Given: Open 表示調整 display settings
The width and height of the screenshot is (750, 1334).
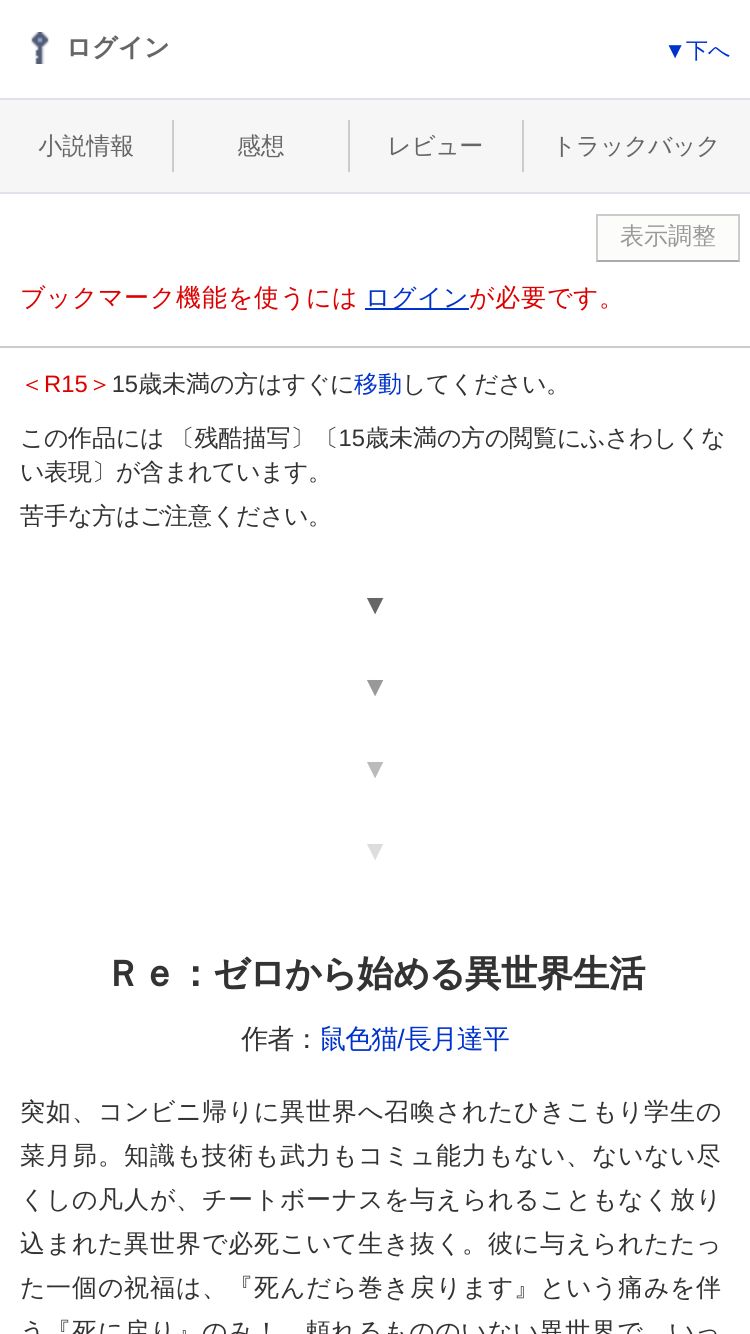Looking at the screenshot, I should pyautogui.click(x=668, y=237).
